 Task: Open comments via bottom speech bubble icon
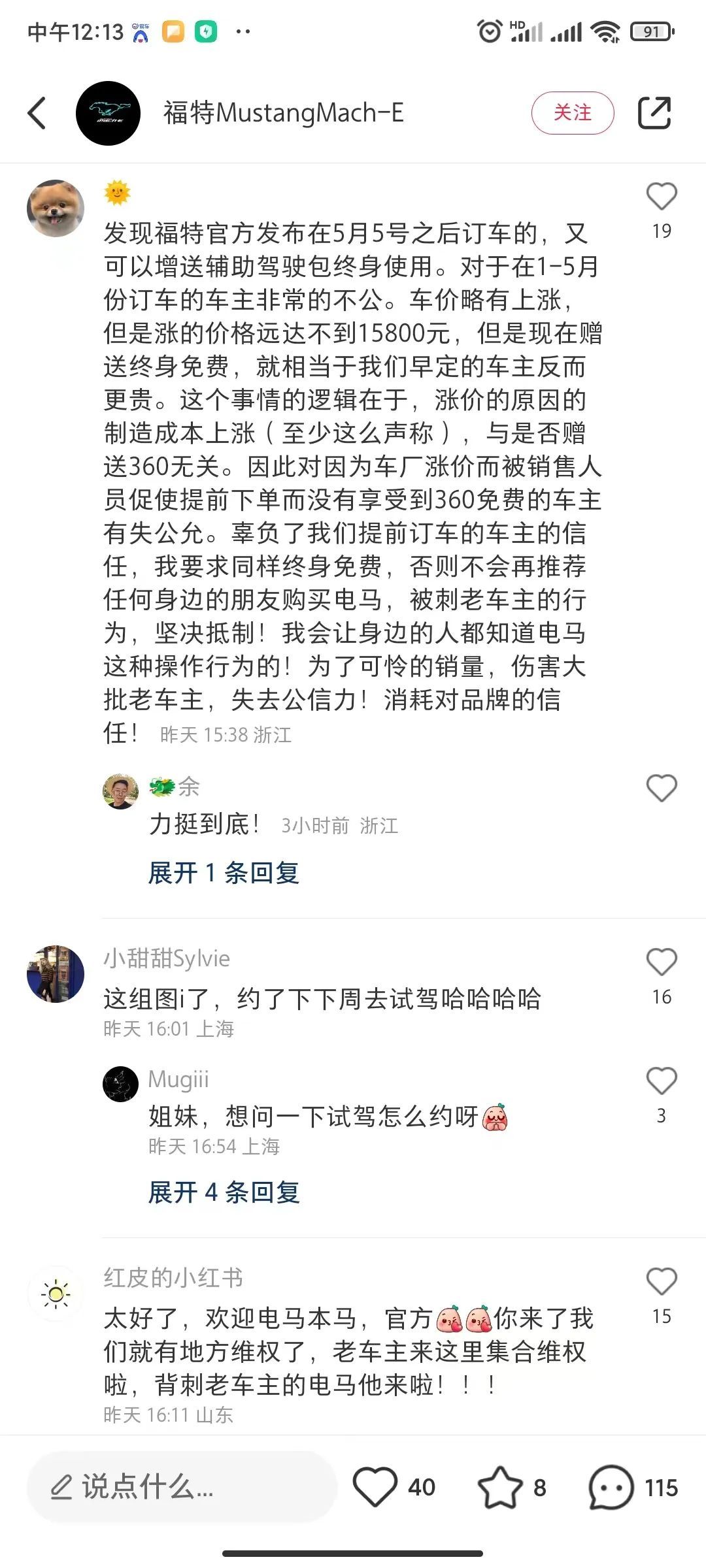[611, 1488]
